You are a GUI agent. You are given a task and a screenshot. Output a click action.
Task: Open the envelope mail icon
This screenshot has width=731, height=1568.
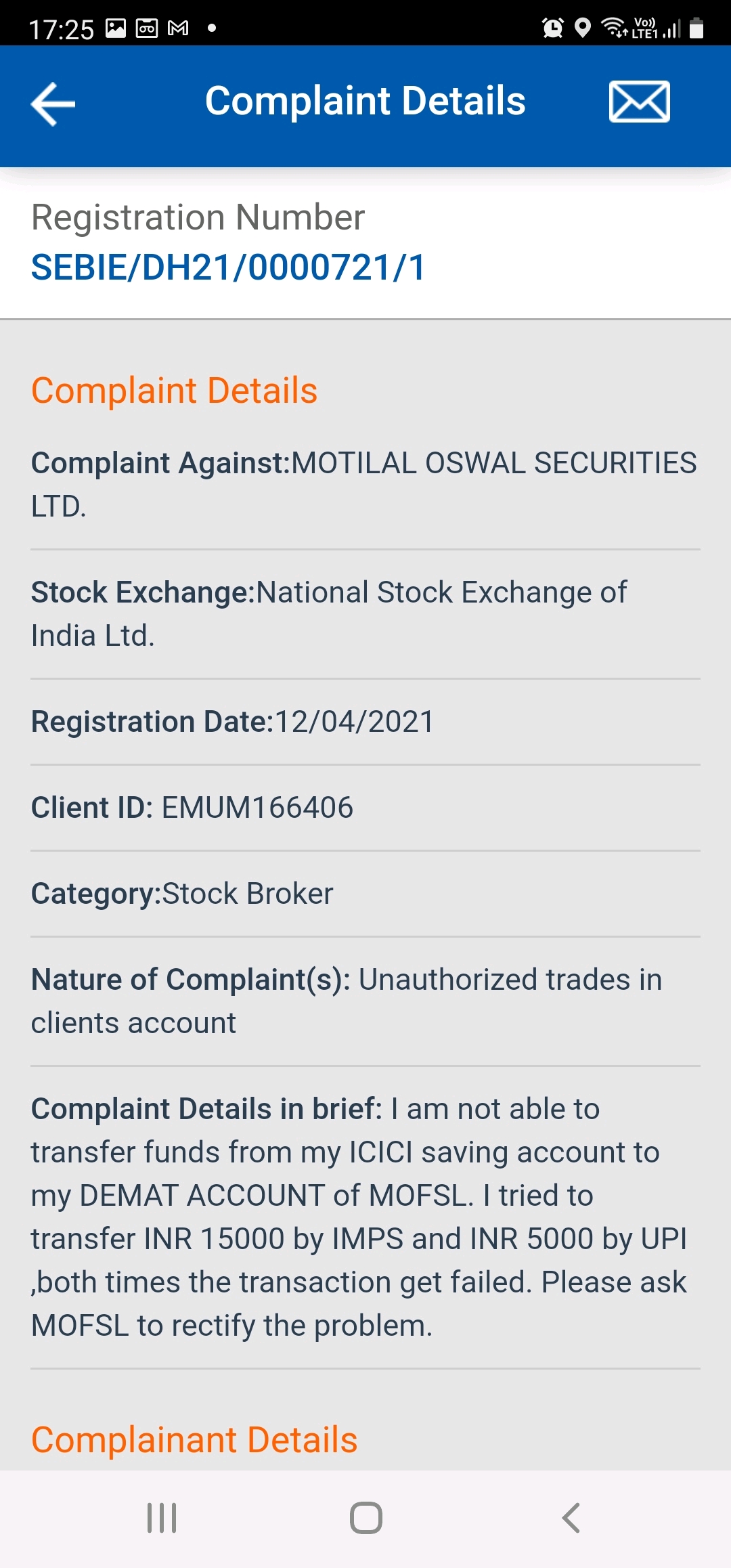coord(639,102)
